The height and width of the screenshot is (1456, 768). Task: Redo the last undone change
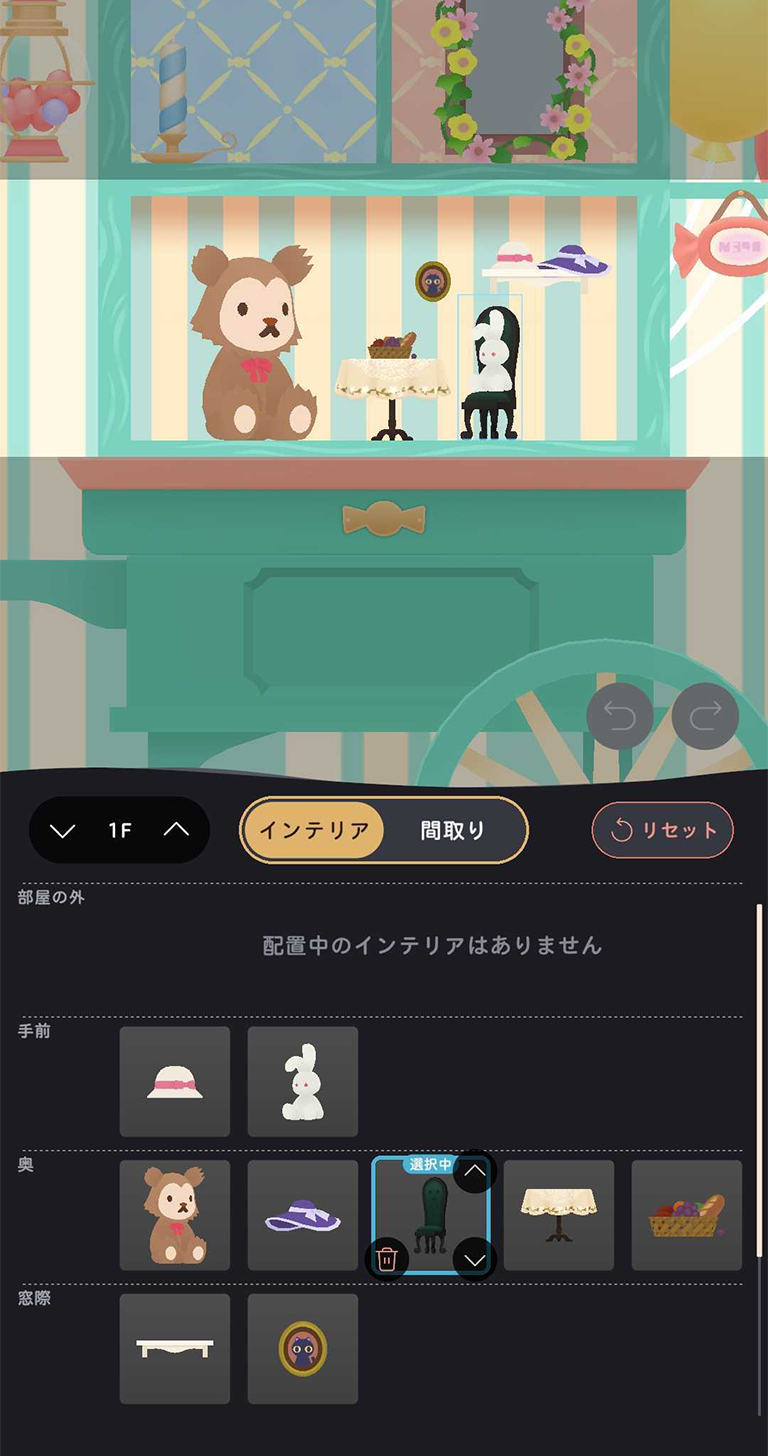click(x=705, y=716)
